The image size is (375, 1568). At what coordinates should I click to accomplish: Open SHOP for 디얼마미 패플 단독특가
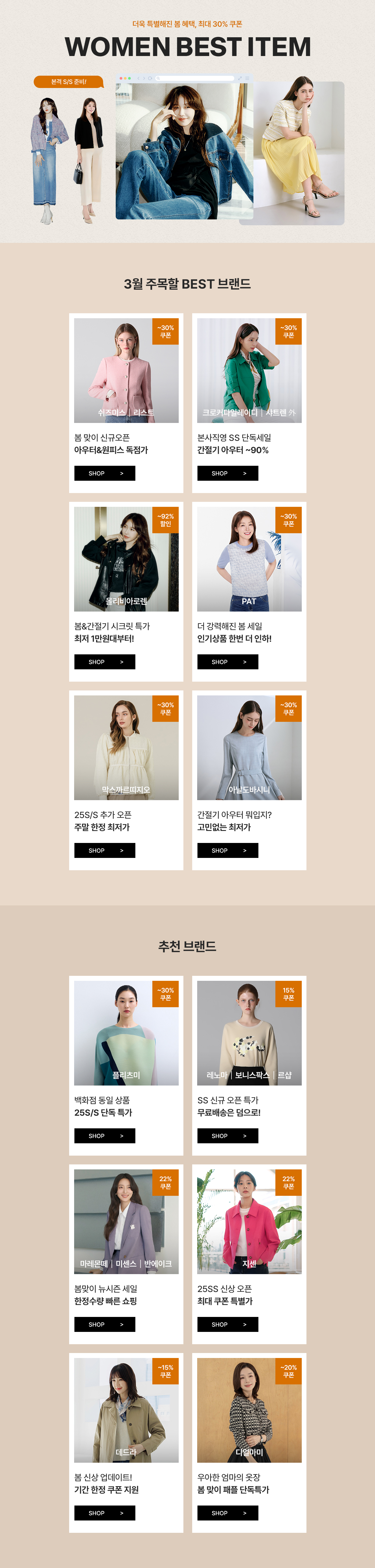coord(227,1513)
